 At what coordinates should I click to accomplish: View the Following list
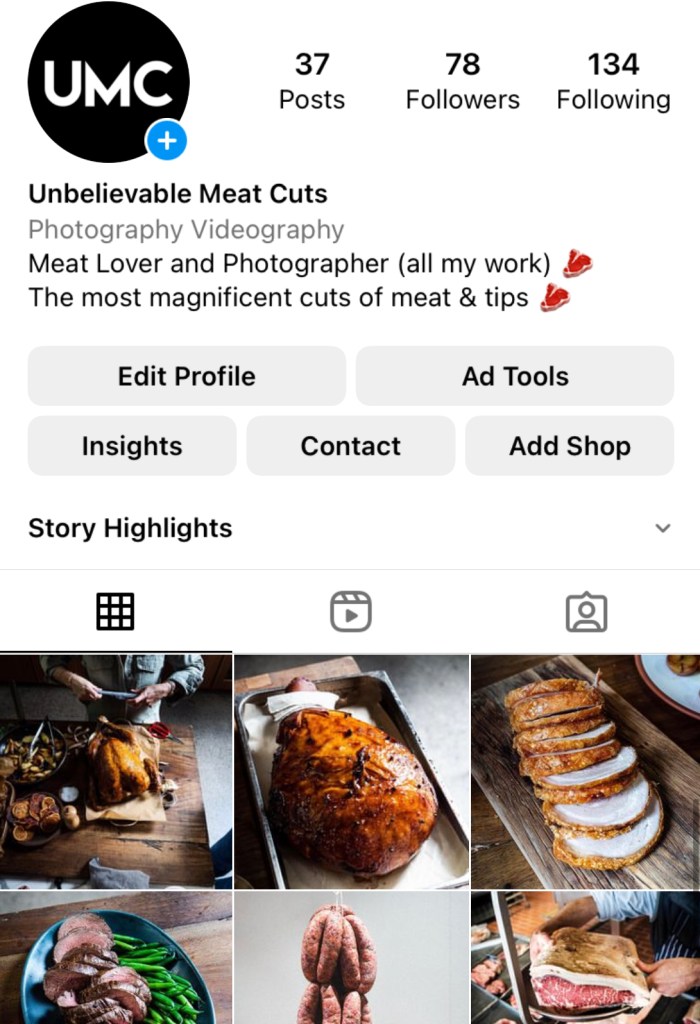click(x=613, y=82)
